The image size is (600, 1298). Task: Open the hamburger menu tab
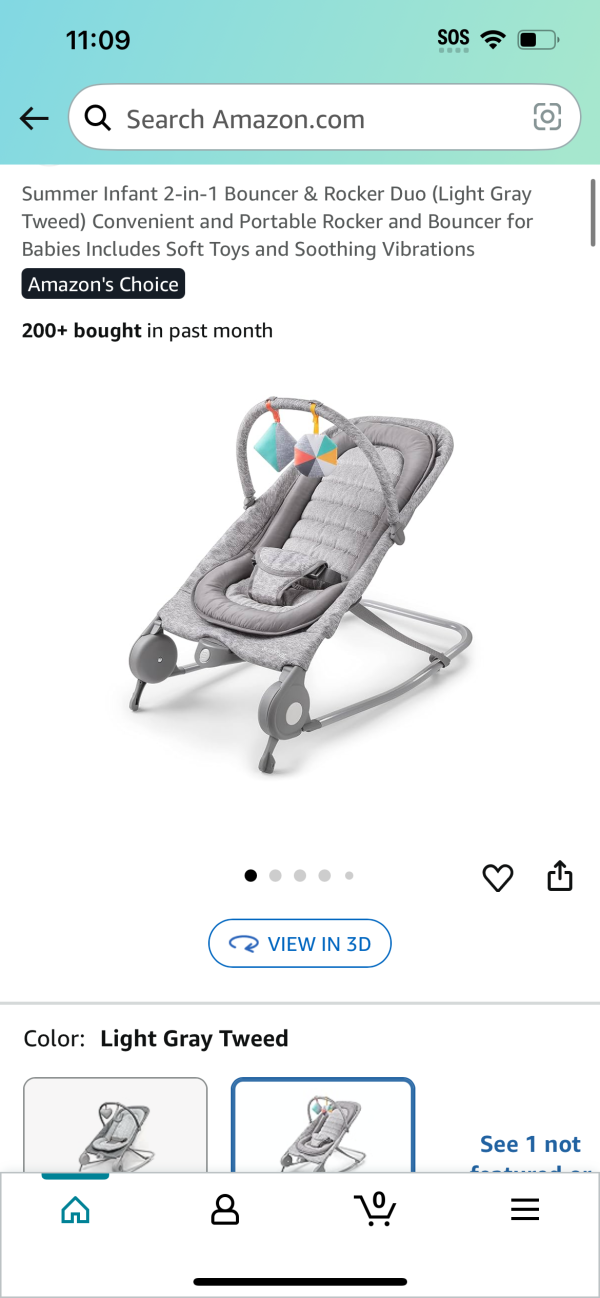point(525,1210)
